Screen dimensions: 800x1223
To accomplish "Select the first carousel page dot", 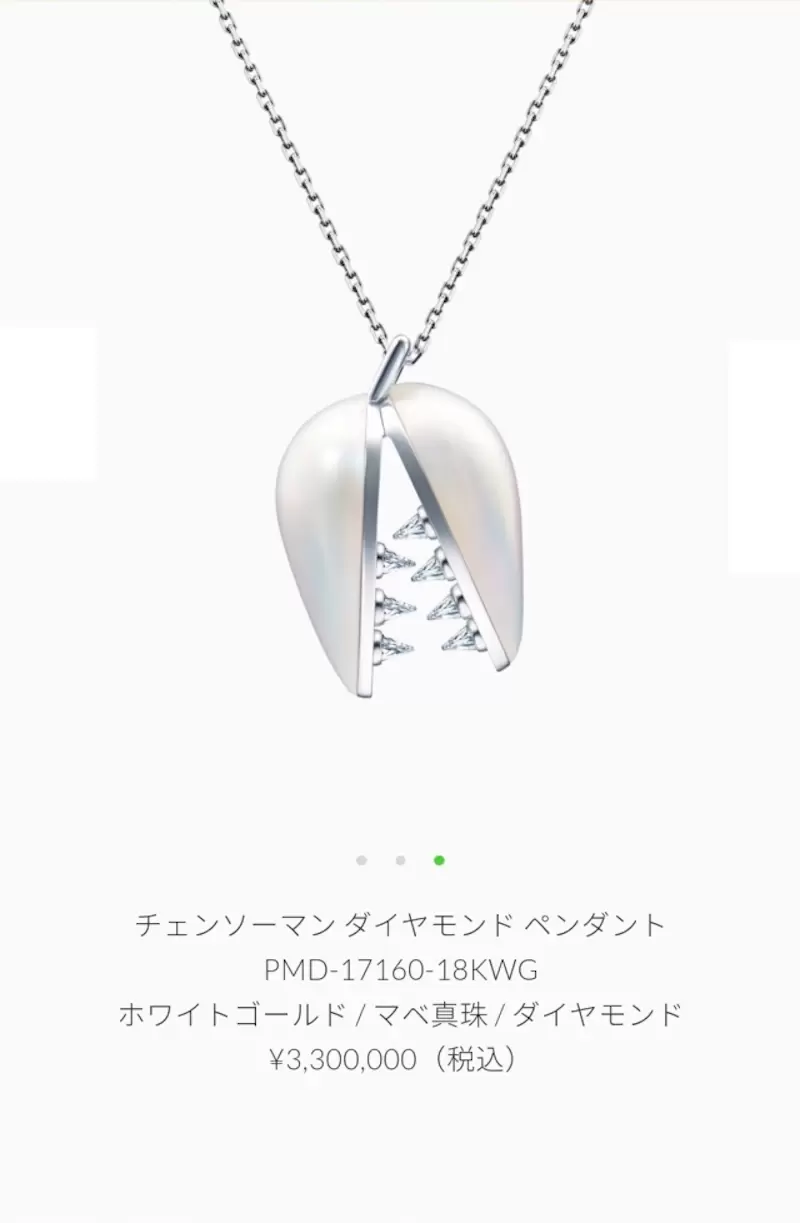I will [361, 860].
